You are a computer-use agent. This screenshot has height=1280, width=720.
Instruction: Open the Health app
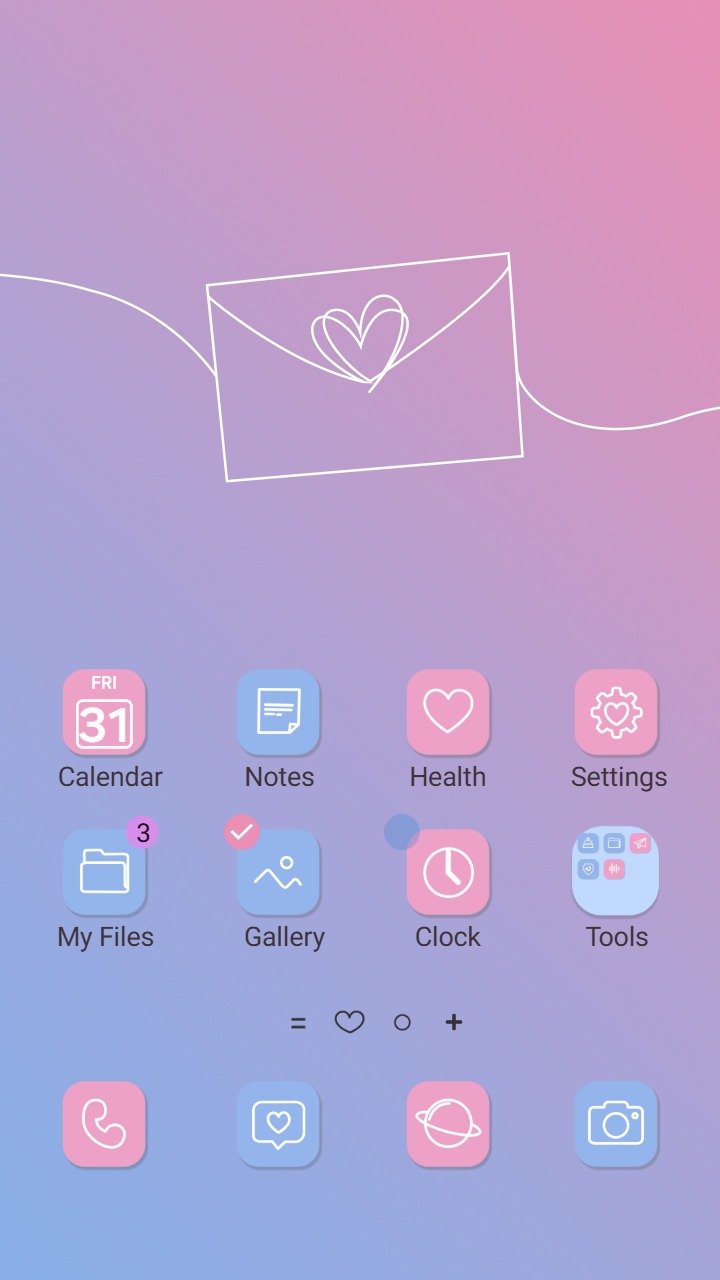[x=448, y=712]
